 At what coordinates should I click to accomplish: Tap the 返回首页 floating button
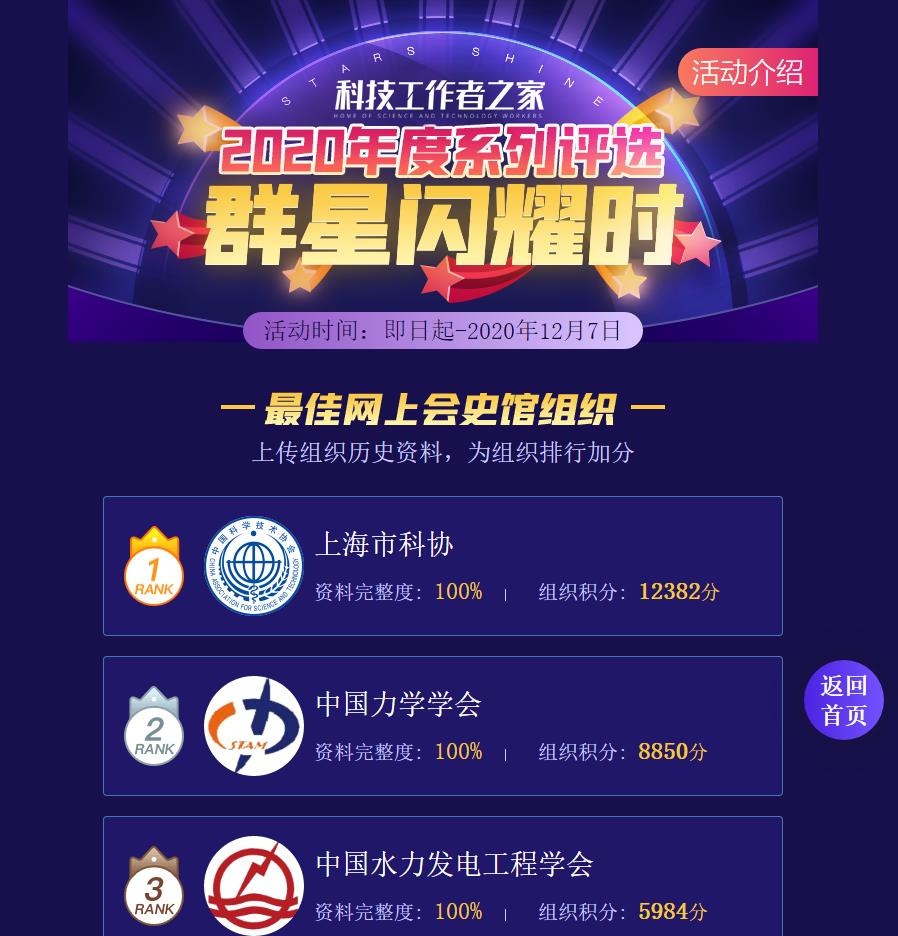coord(843,700)
